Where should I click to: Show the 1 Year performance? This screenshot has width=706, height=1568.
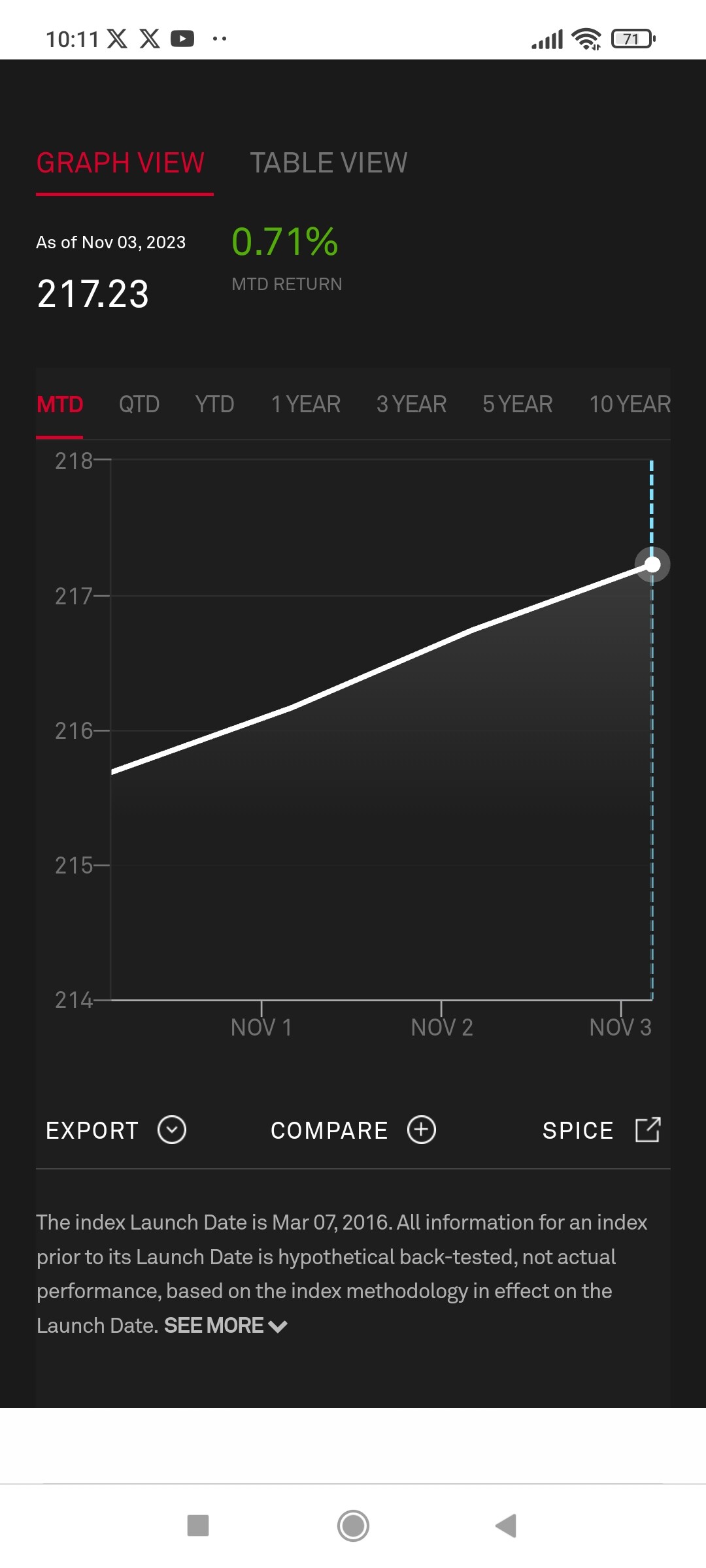(306, 404)
